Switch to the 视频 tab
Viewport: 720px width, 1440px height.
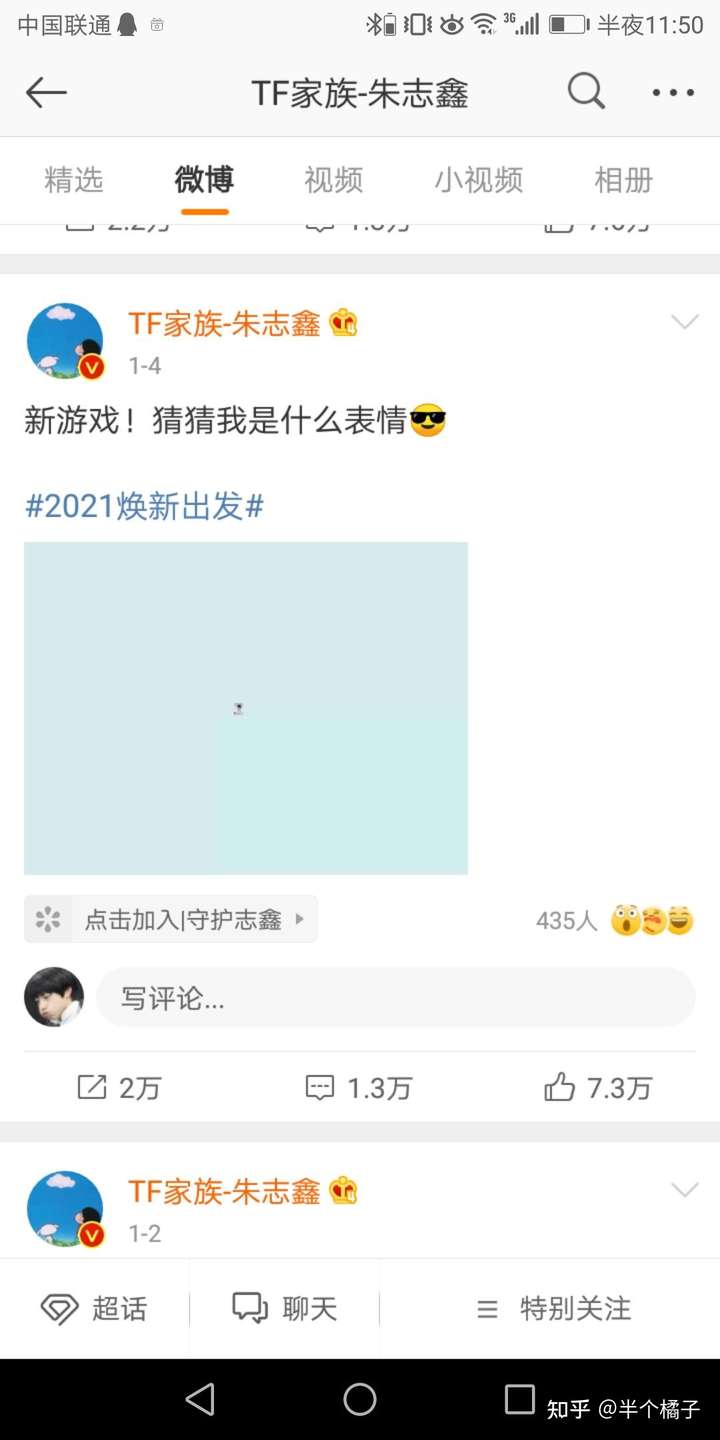pyautogui.click(x=333, y=181)
